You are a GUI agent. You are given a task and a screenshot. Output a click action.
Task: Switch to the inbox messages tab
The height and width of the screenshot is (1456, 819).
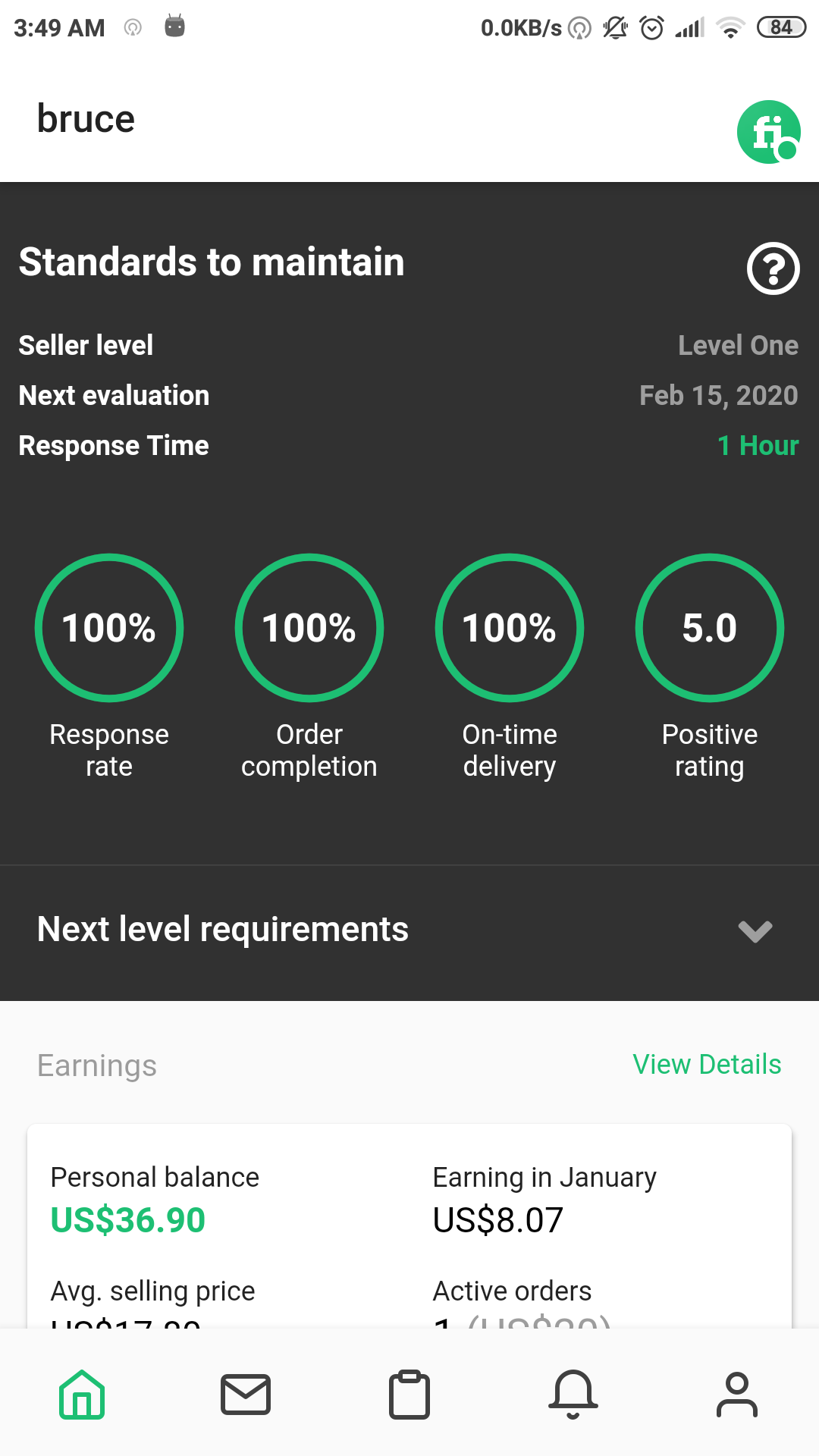(246, 1394)
